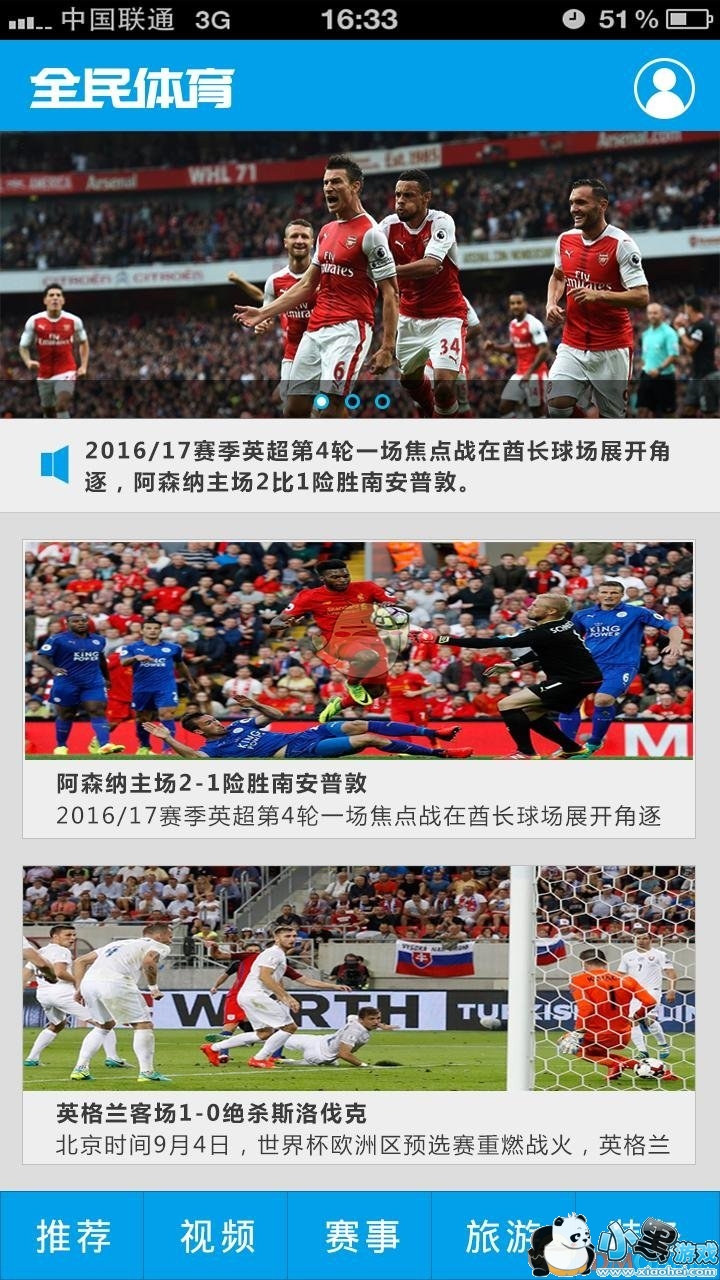This screenshot has width=720, height=1280.
Task: Switch to the 推荐 tab
Action: [x=72, y=1236]
